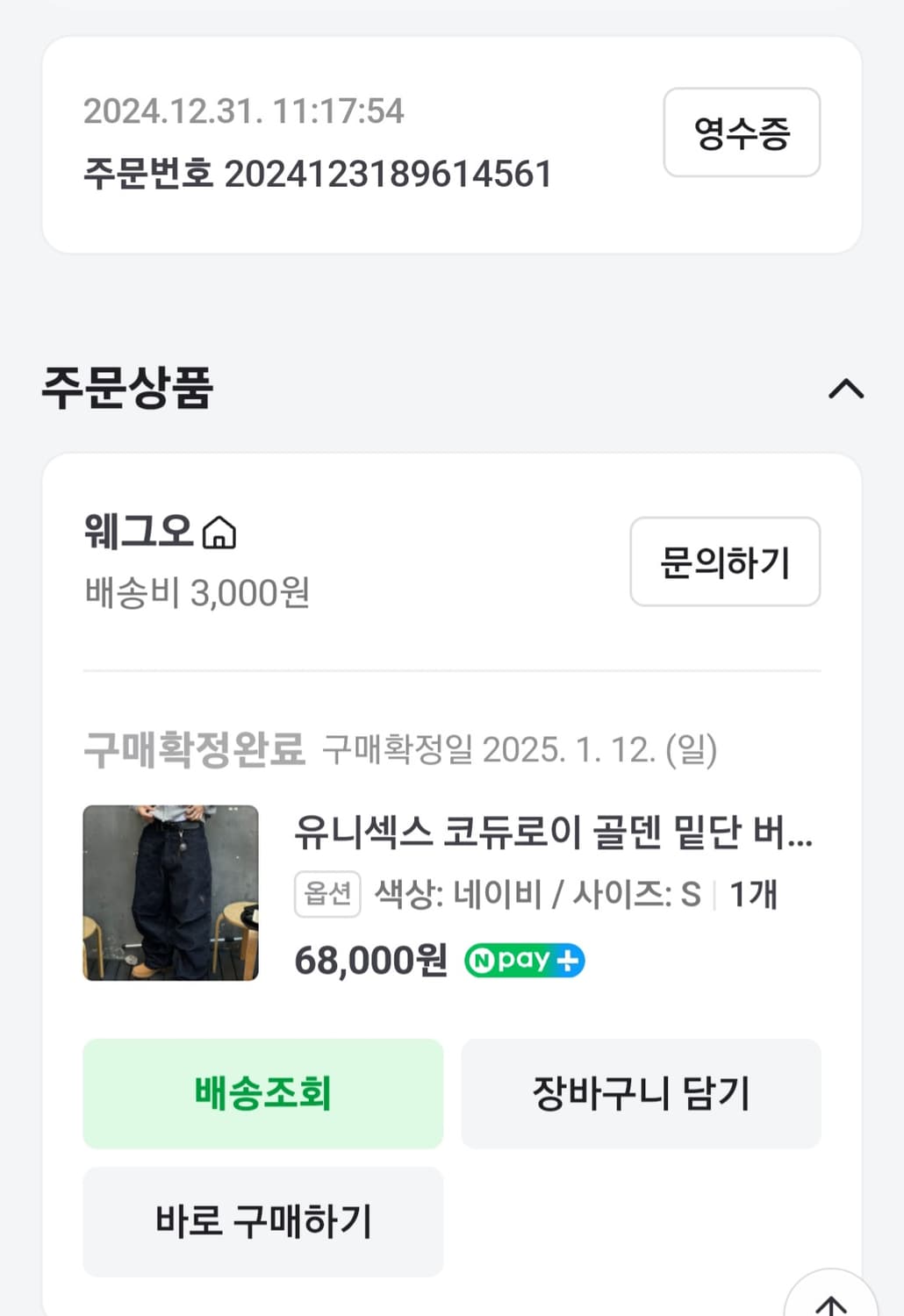Image resolution: width=904 pixels, height=1316 pixels.
Task: Click 바로 구매하기 buy now button
Action: pyautogui.click(x=262, y=1221)
